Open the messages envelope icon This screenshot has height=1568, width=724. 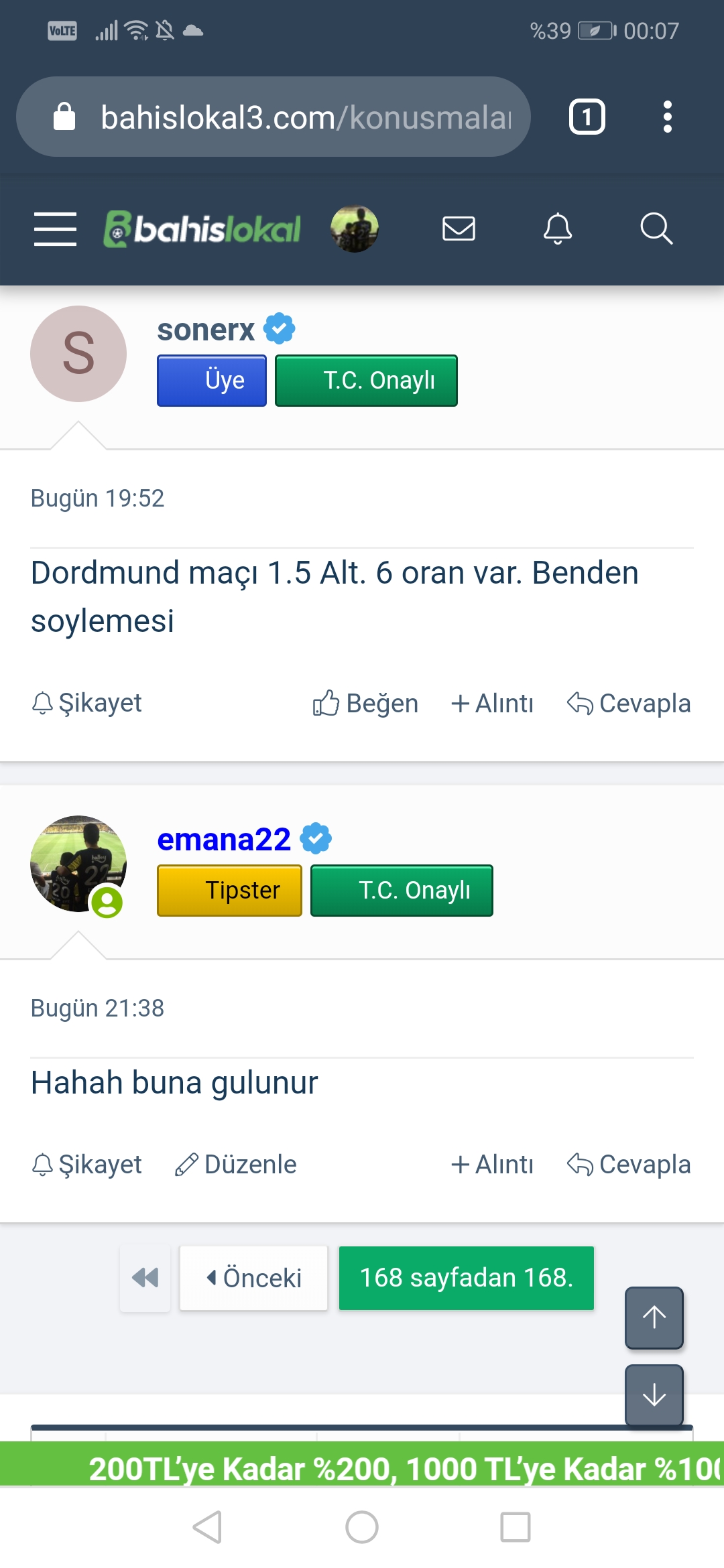tap(459, 228)
